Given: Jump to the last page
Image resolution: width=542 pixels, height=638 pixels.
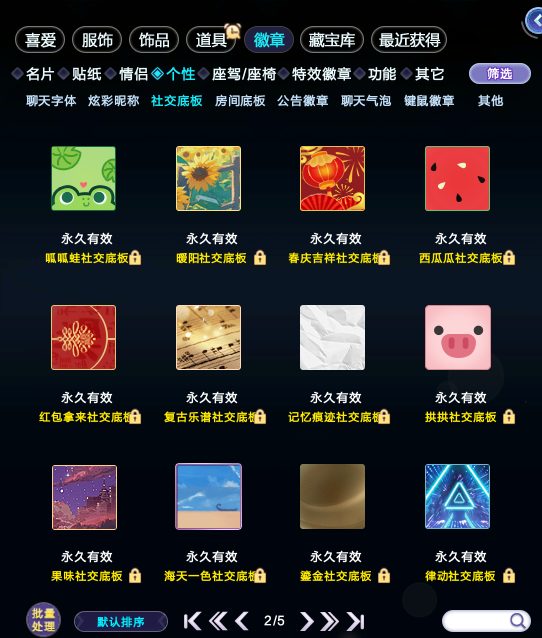Looking at the screenshot, I should pyautogui.click(x=356, y=621).
